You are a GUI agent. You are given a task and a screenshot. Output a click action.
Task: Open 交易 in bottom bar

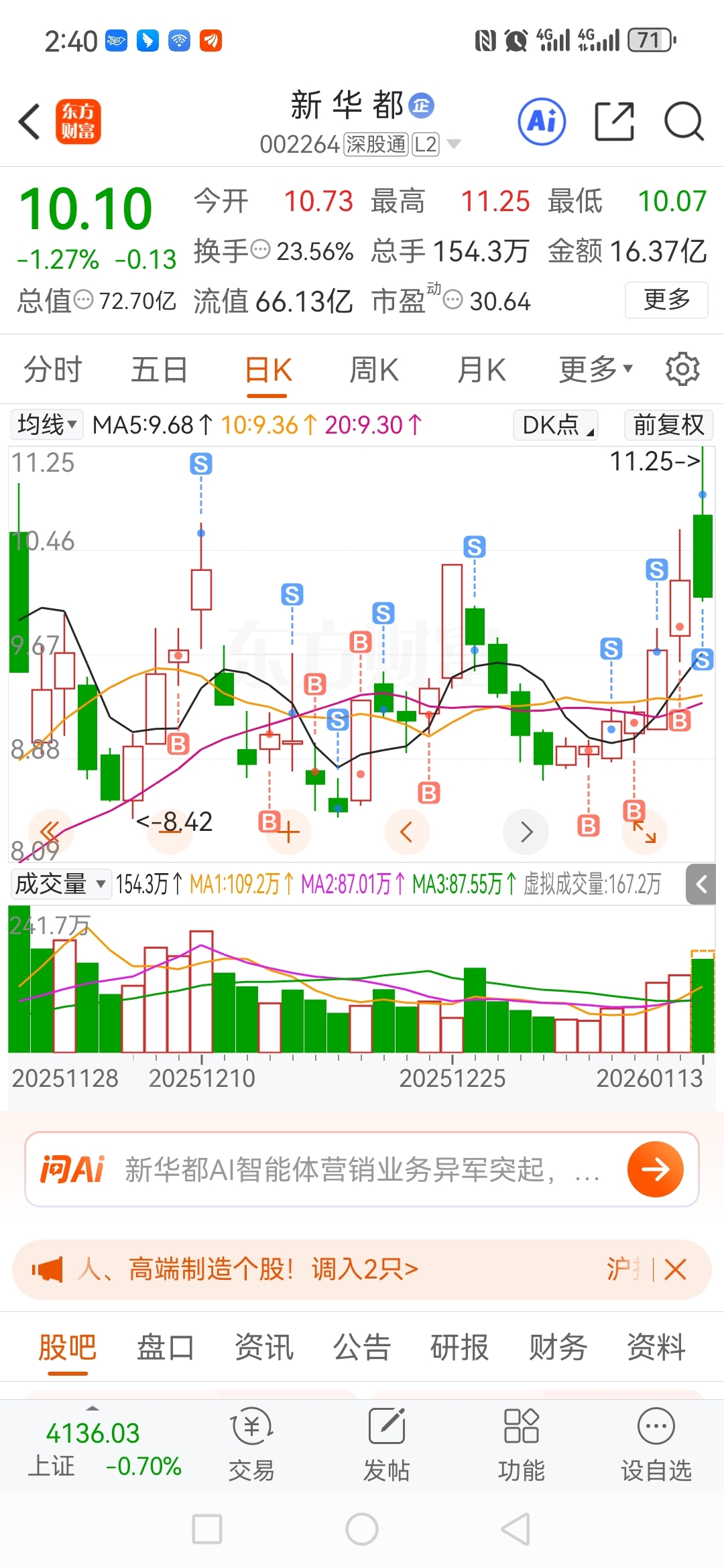(x=252, y=1445)
